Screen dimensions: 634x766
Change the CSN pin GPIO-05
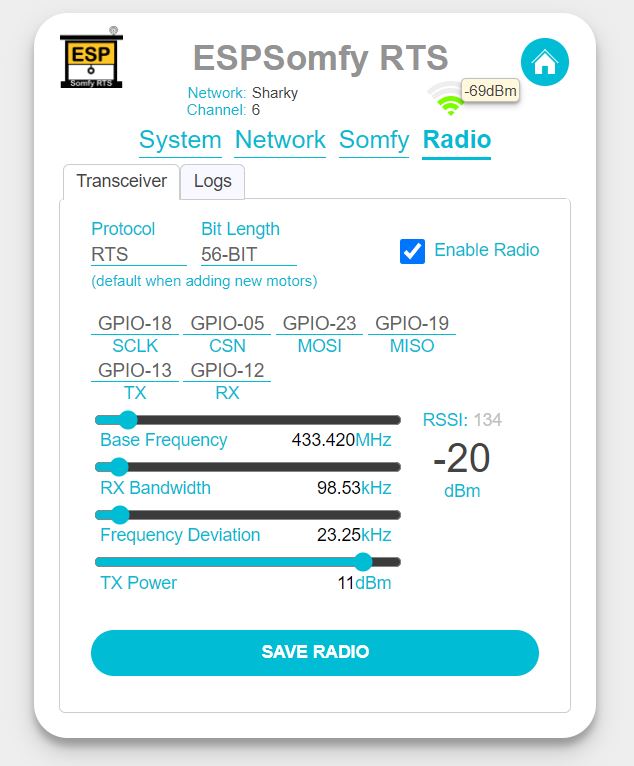click(227, 324)
